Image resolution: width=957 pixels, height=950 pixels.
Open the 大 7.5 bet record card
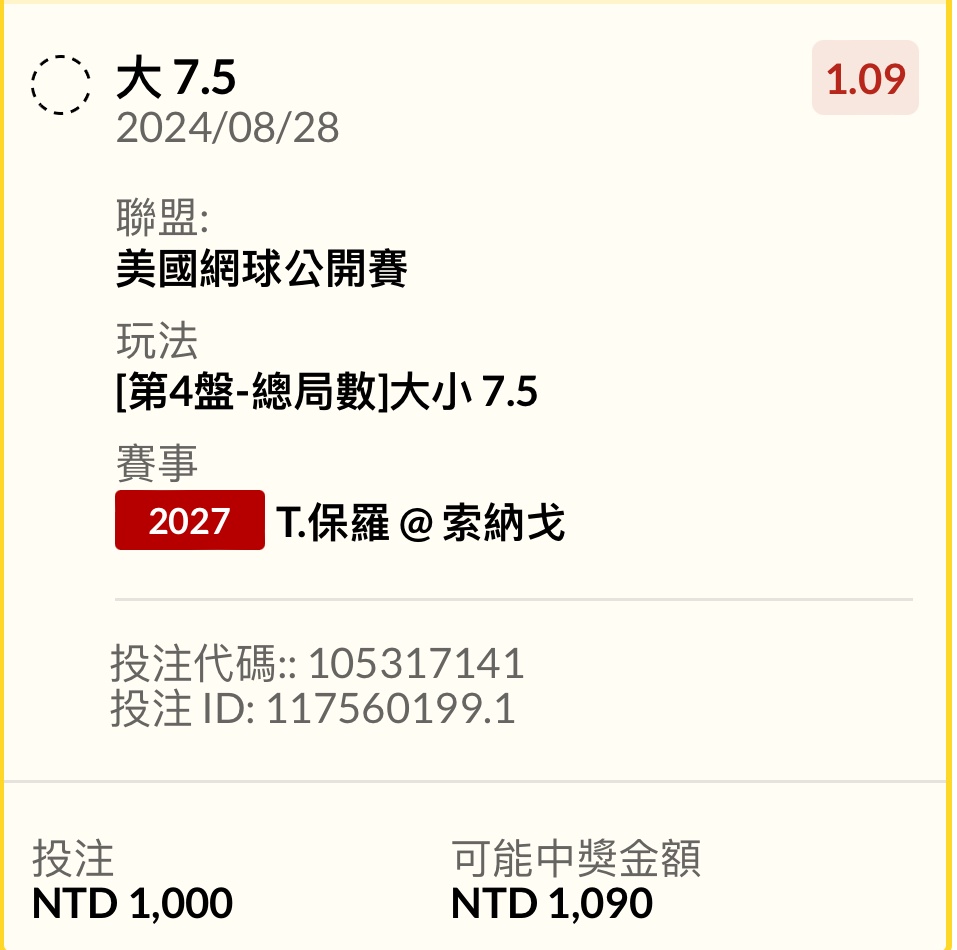(176, 79)
